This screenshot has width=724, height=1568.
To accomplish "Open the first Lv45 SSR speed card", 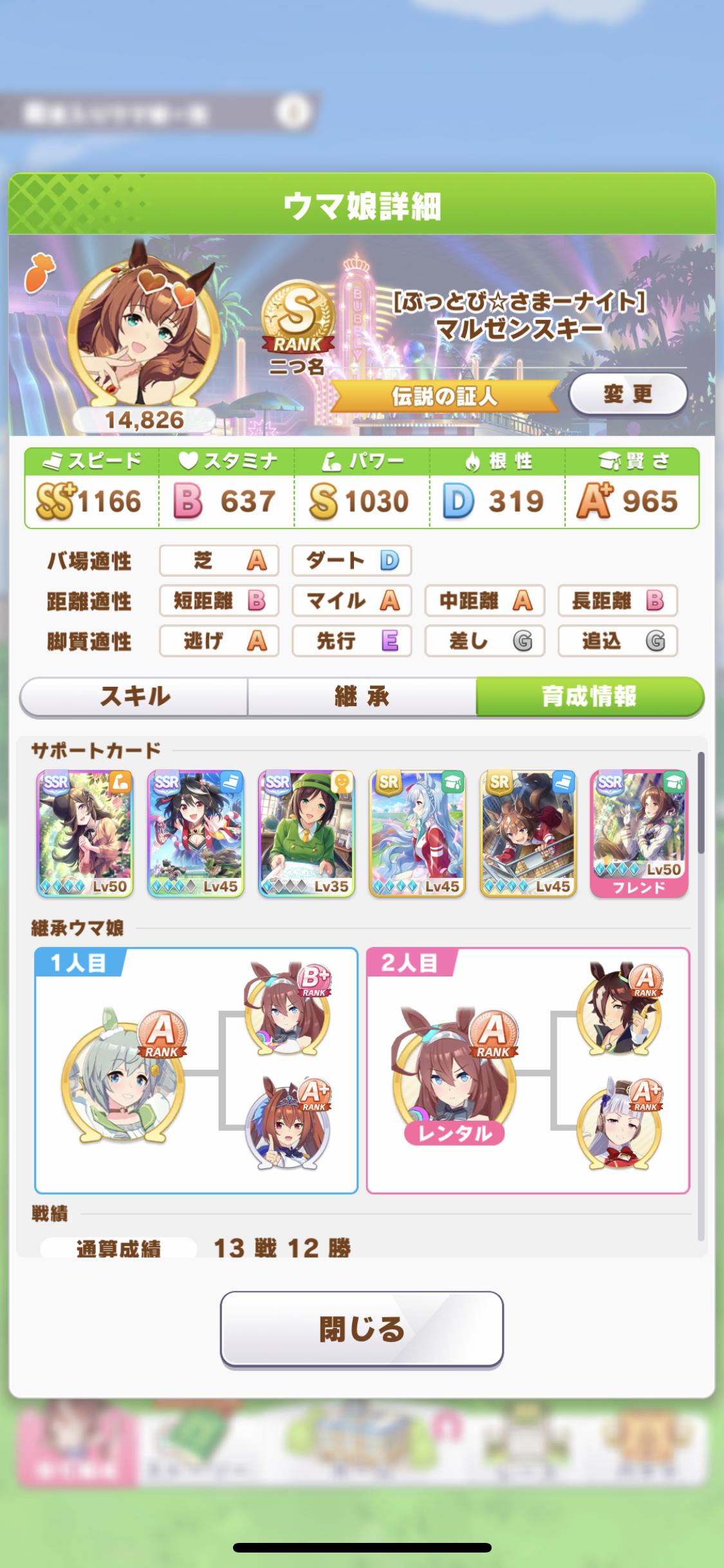I will [196, 833].
